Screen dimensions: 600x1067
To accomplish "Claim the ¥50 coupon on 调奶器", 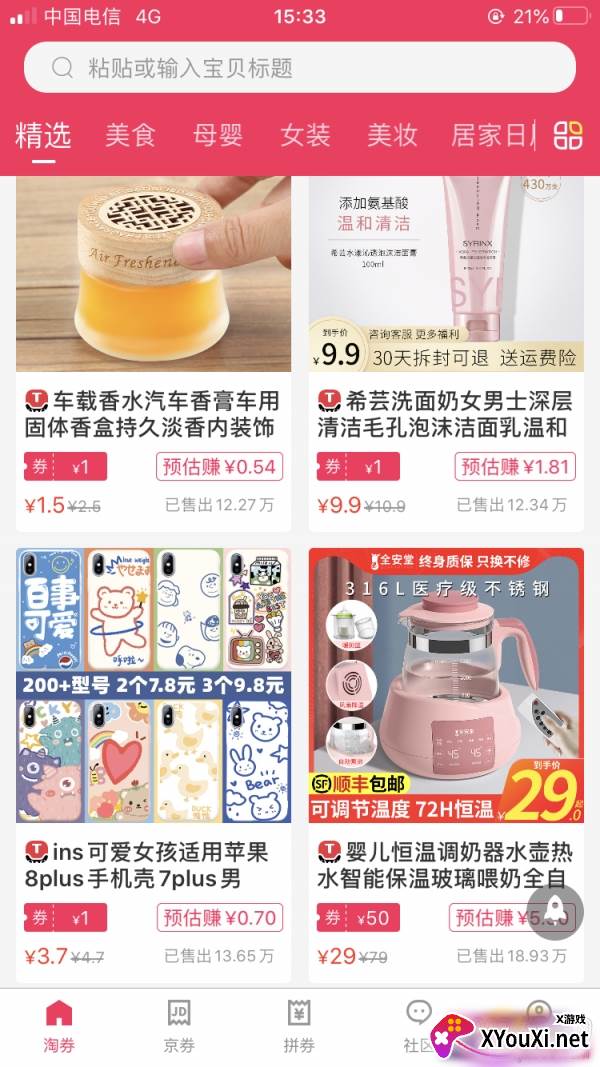I will tap(358, 917).
